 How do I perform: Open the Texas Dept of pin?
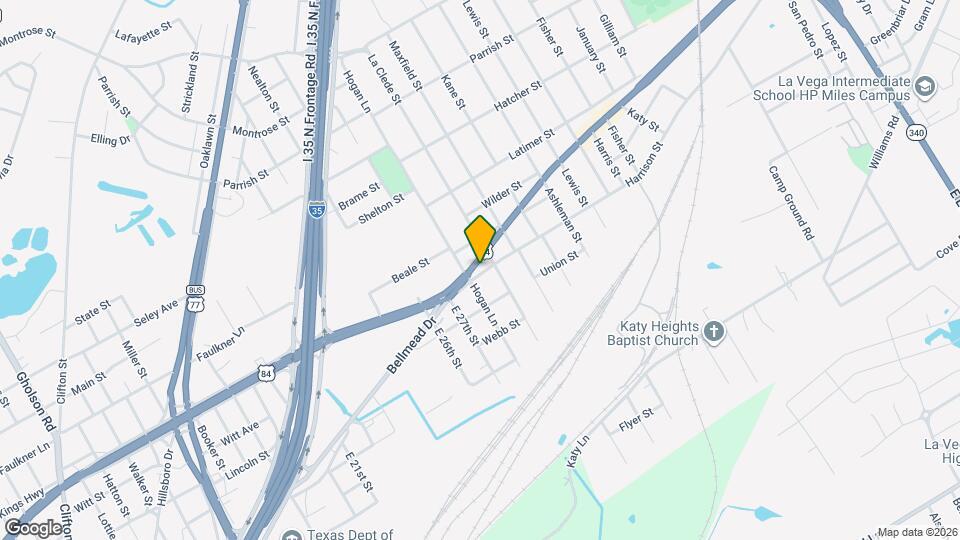[291, 535]
